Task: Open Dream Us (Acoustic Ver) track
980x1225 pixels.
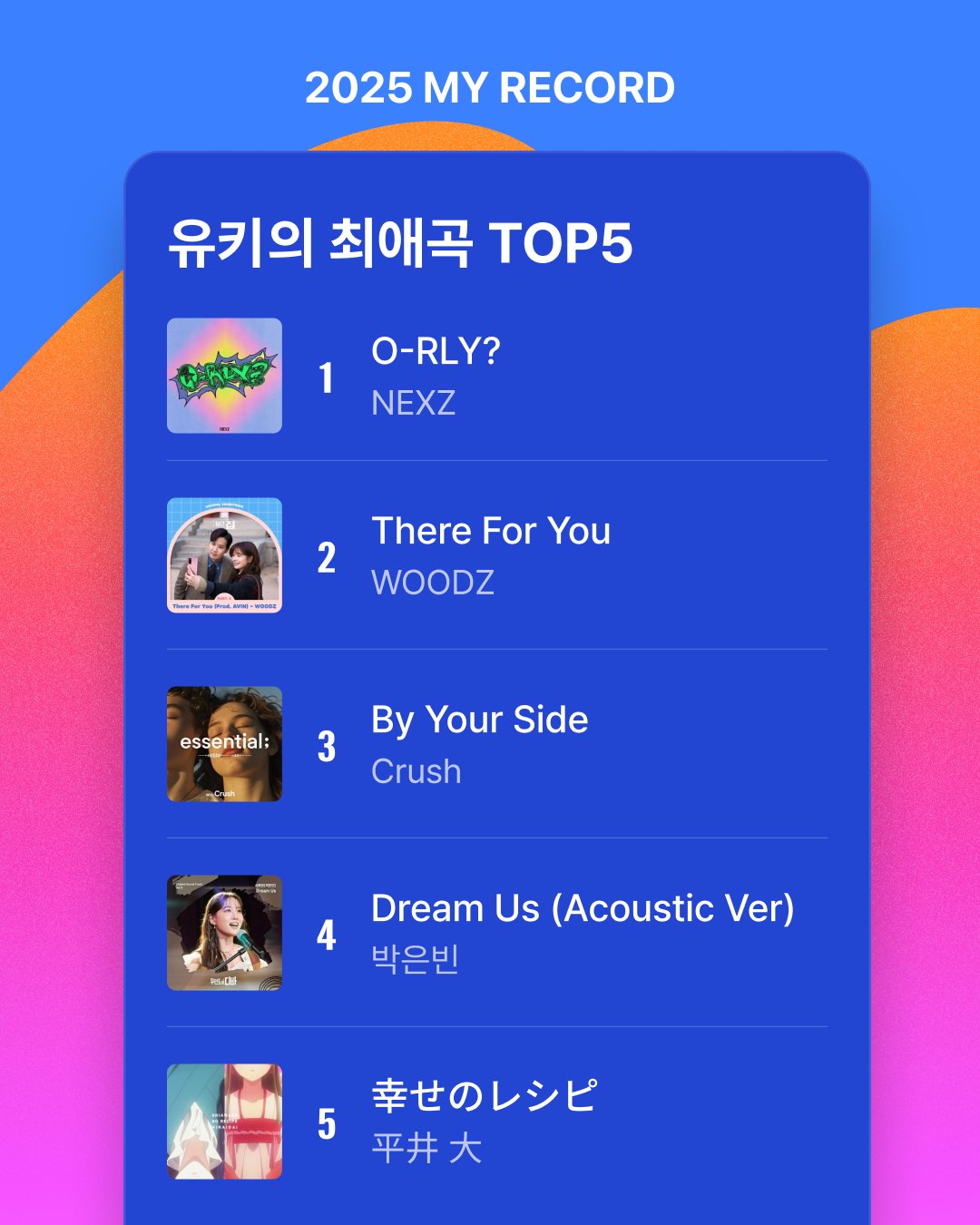Action: coord(584,908)
